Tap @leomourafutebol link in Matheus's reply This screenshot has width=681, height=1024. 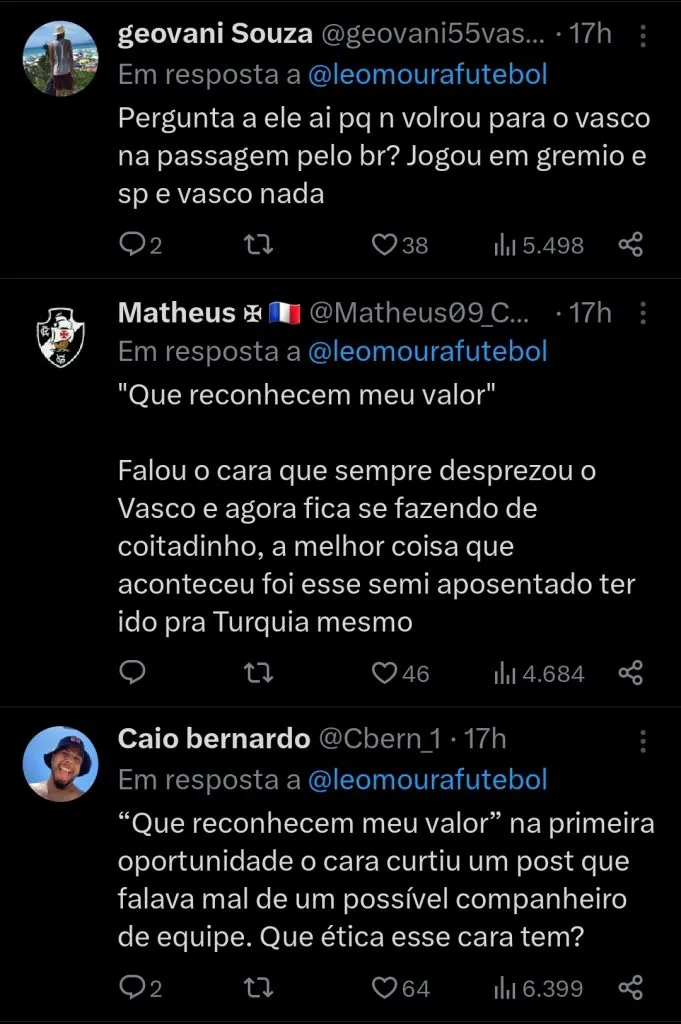tap(428, 351)
